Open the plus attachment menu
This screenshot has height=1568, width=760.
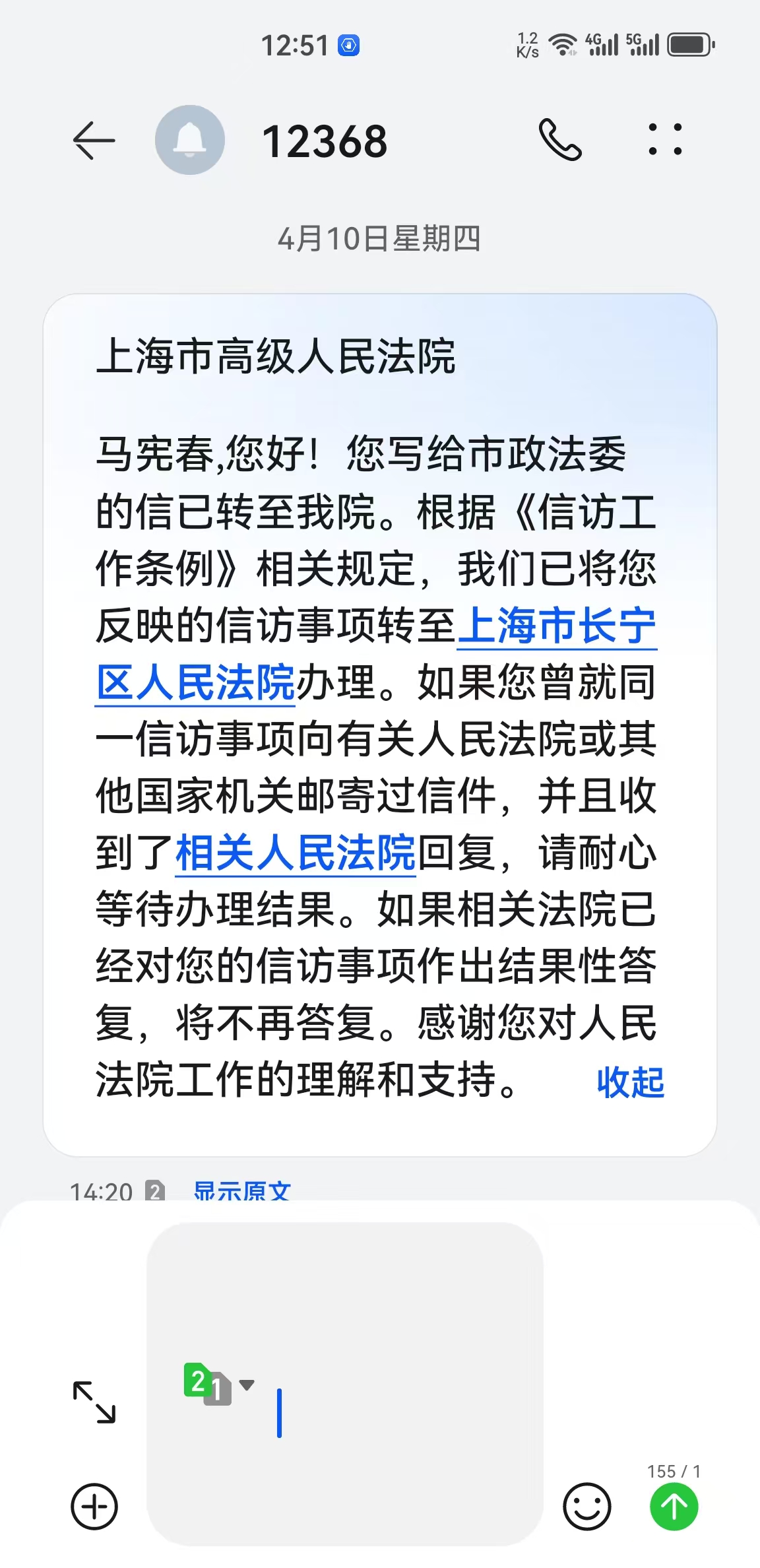pos(94,1506)
